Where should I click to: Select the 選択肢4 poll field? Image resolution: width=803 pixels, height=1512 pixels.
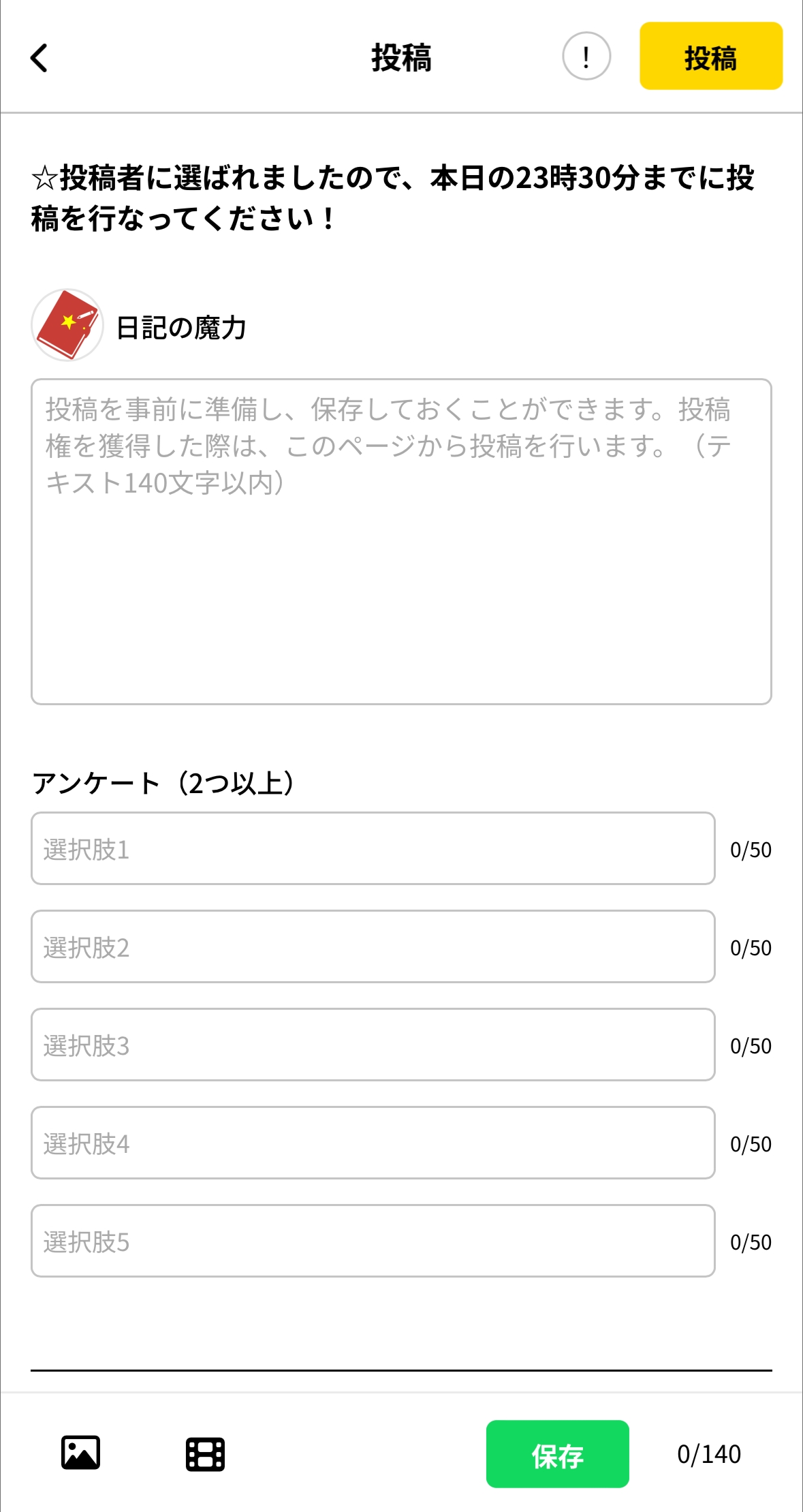click(x=373, y=1143)
